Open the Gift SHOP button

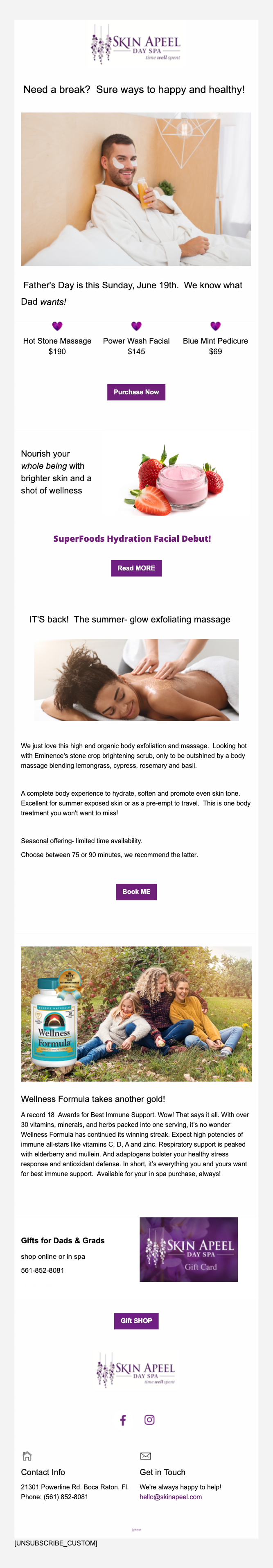click(136, 1321)
